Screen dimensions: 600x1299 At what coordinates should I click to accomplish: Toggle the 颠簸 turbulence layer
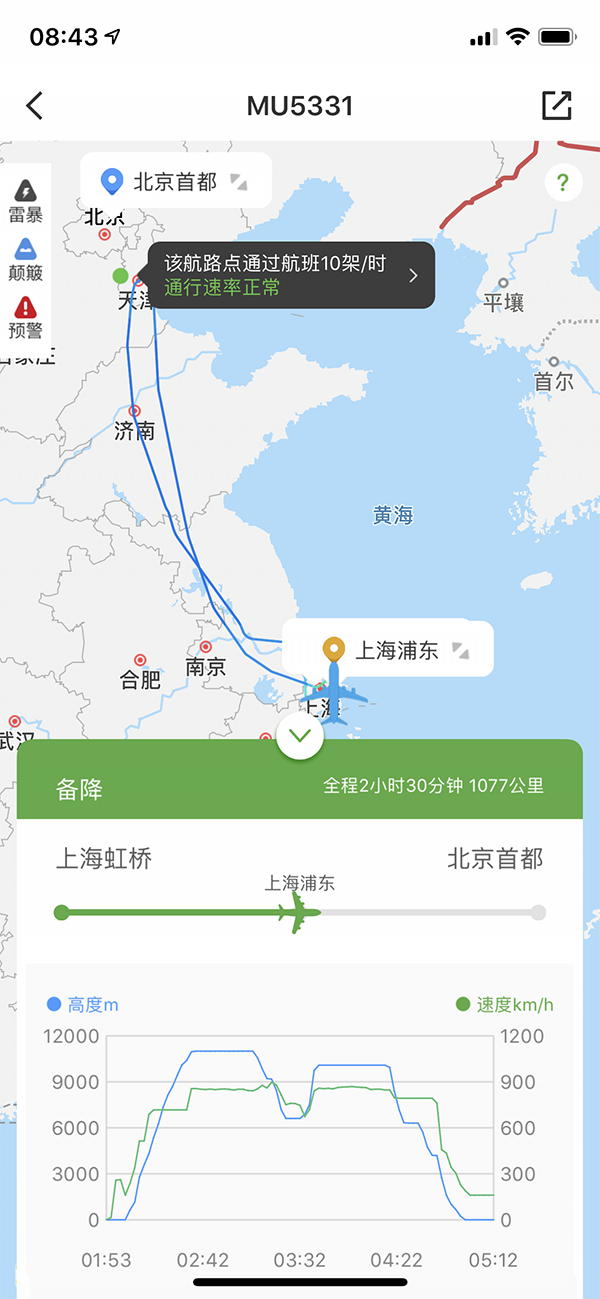click(25, 258)
